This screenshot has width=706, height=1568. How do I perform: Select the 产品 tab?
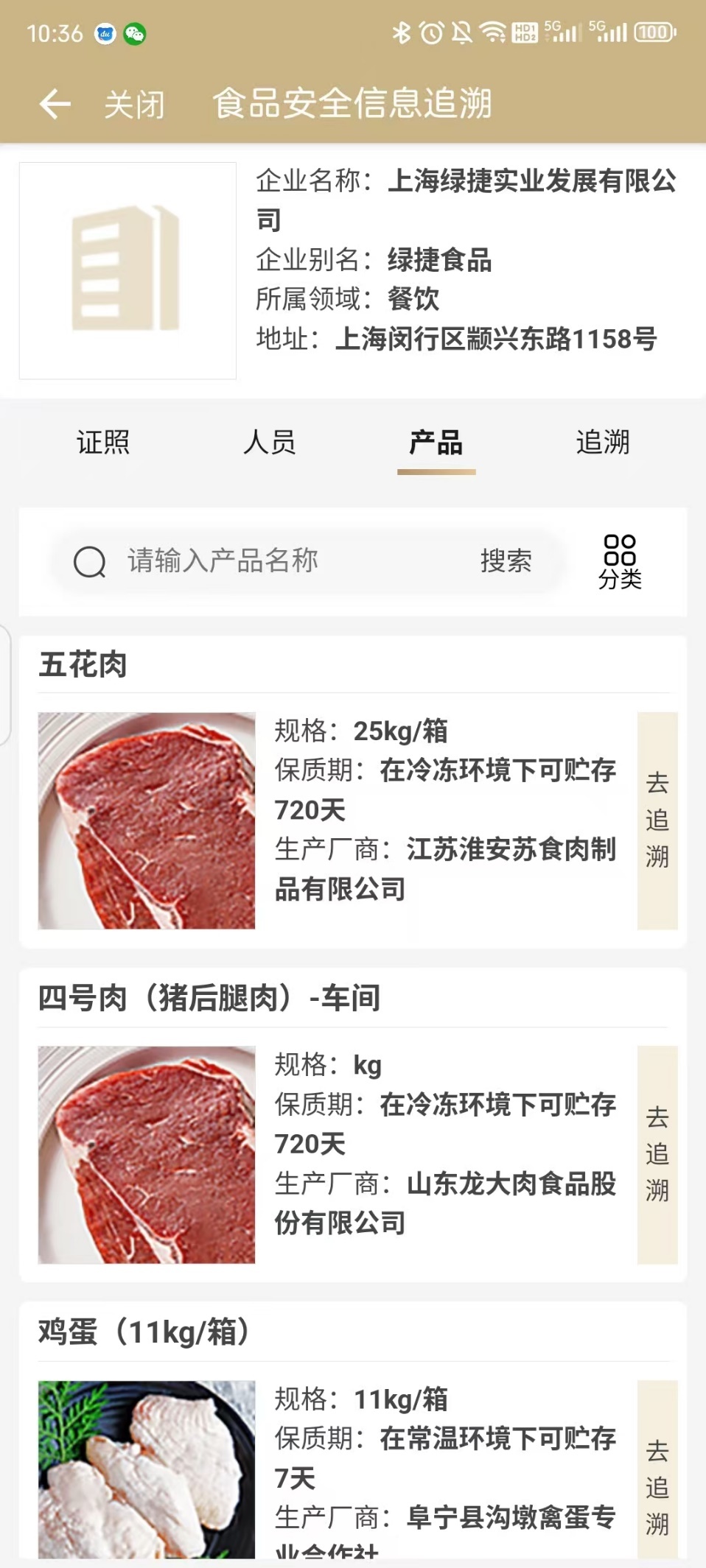pyautogui.click(x=436, y=443)
